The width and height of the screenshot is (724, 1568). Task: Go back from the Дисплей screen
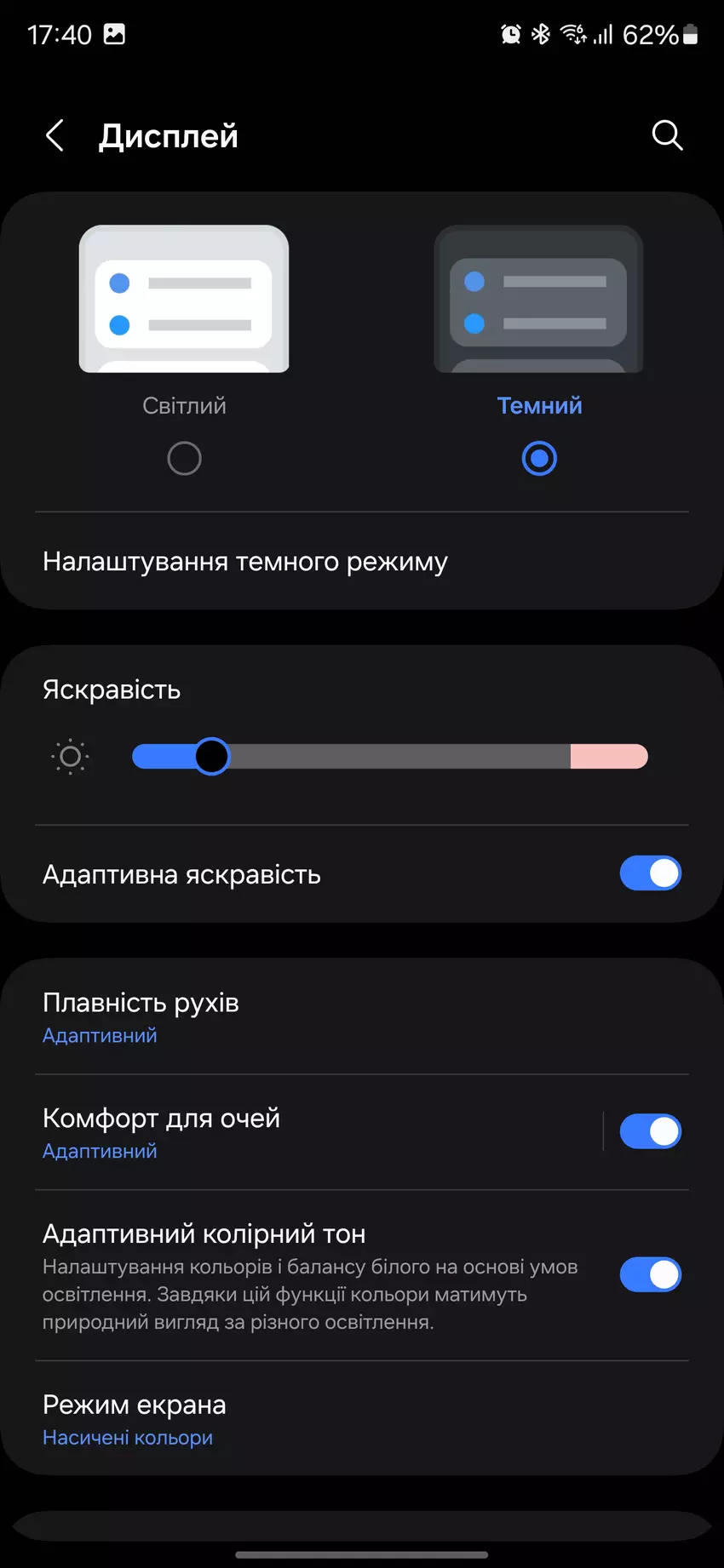tap(55, 135)
